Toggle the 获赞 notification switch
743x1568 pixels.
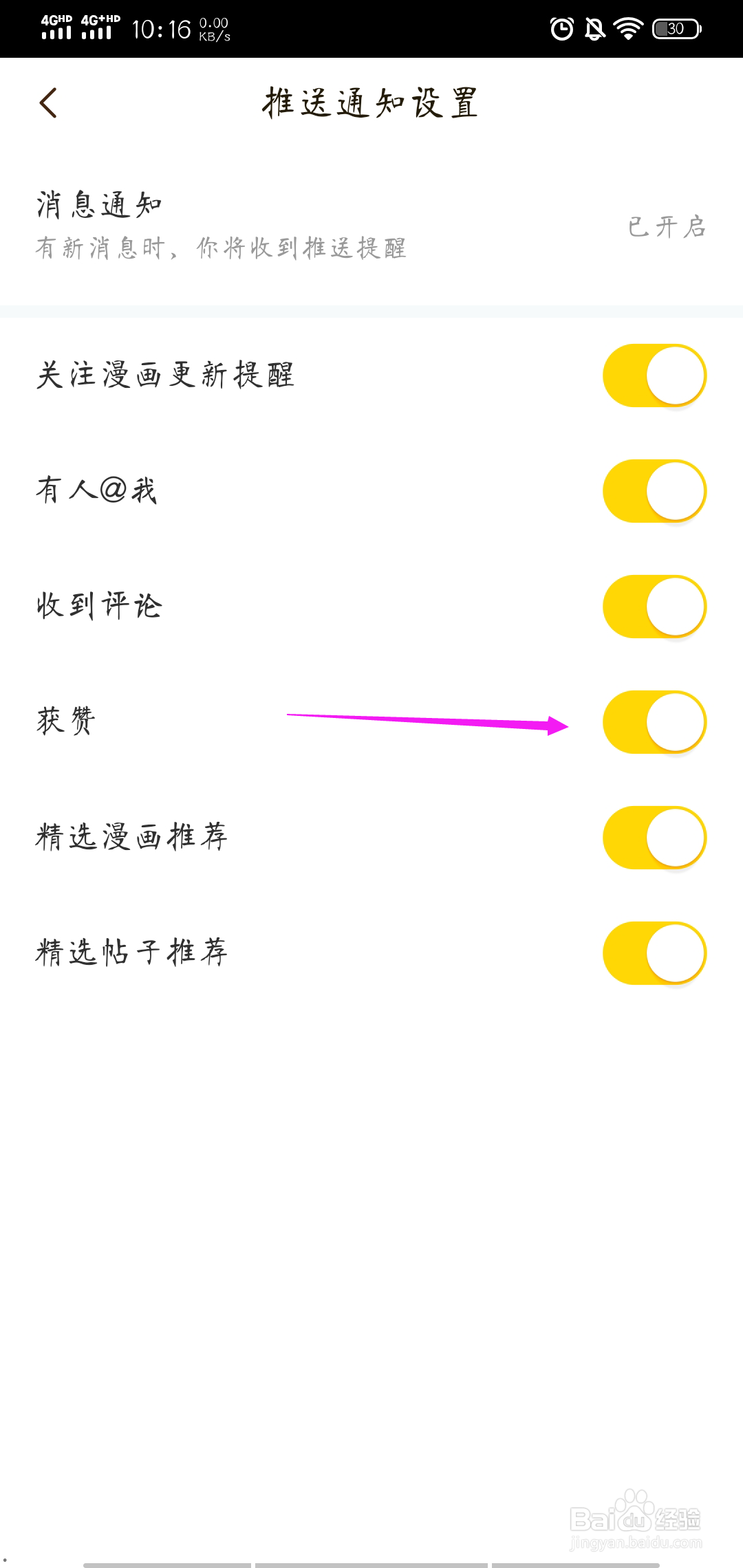point(654,722)
